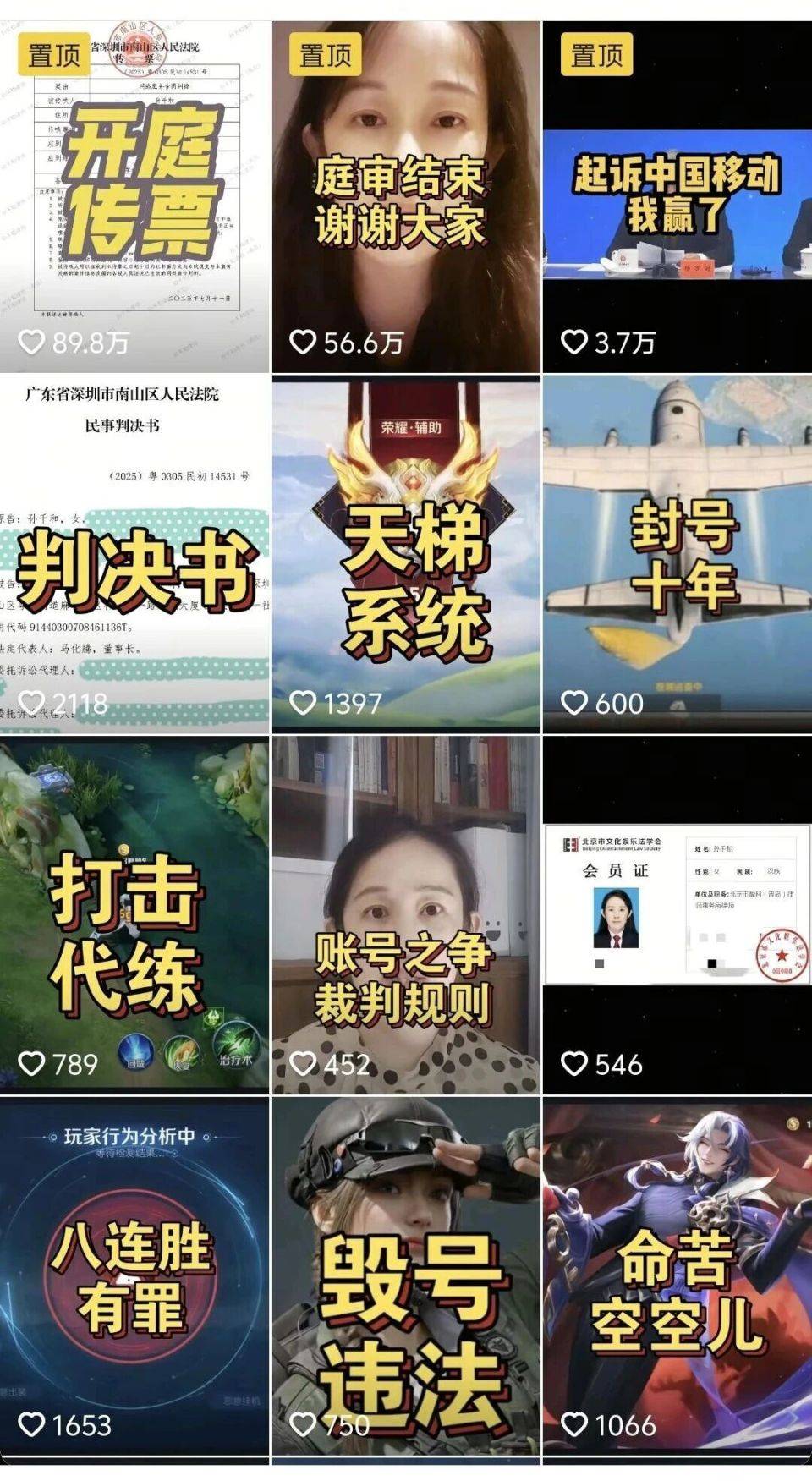
Task: Open the 毁号违法 video
Action: click(405, 1275)
